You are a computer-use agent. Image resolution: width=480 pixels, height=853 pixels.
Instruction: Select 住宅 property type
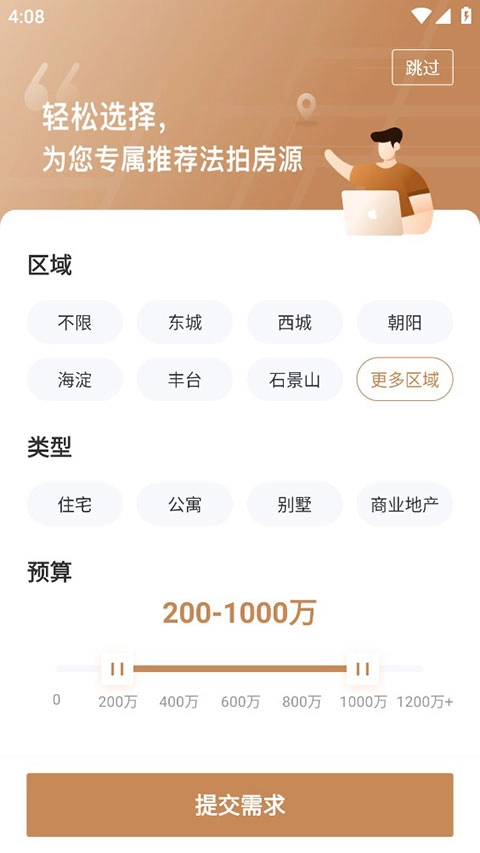(75, 504)
